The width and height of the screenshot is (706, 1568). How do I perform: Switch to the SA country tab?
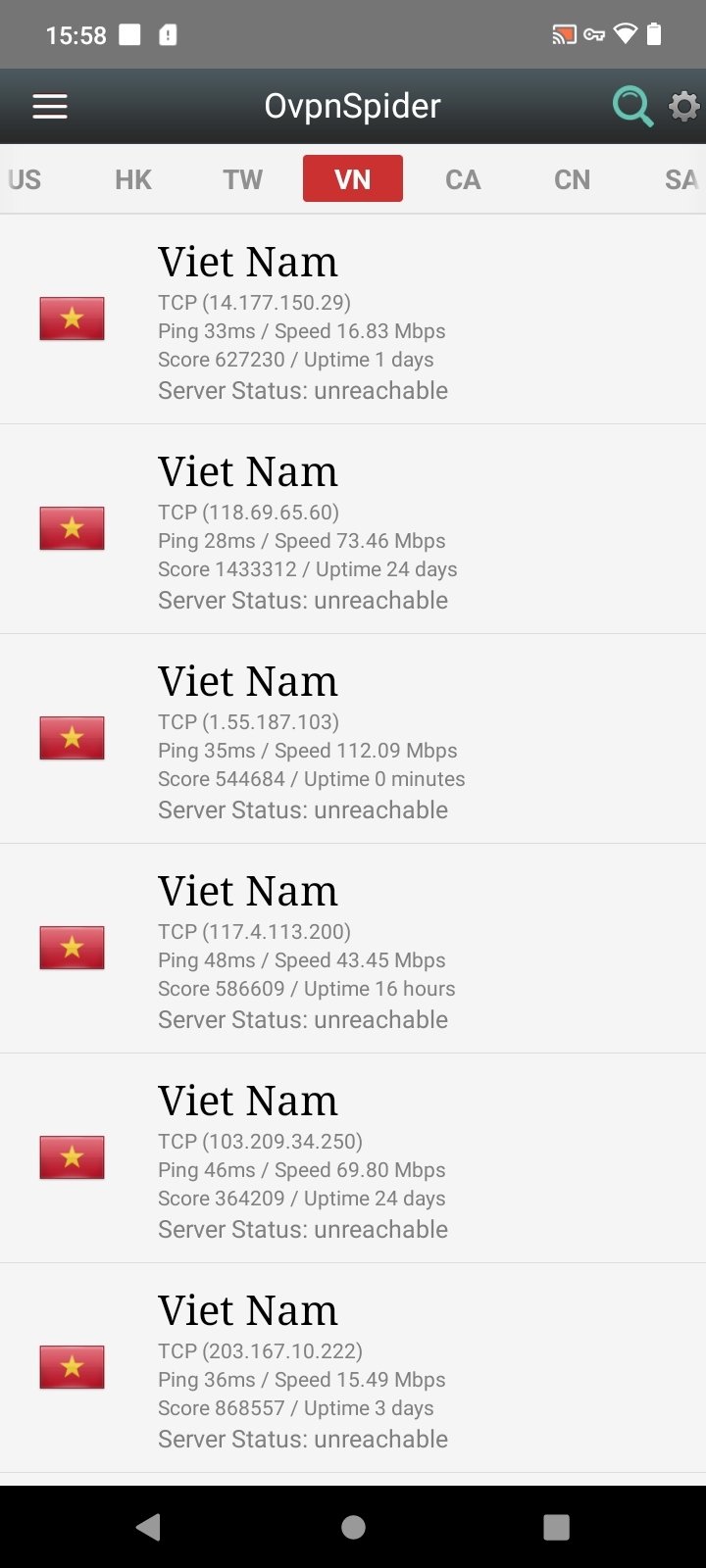681,179
